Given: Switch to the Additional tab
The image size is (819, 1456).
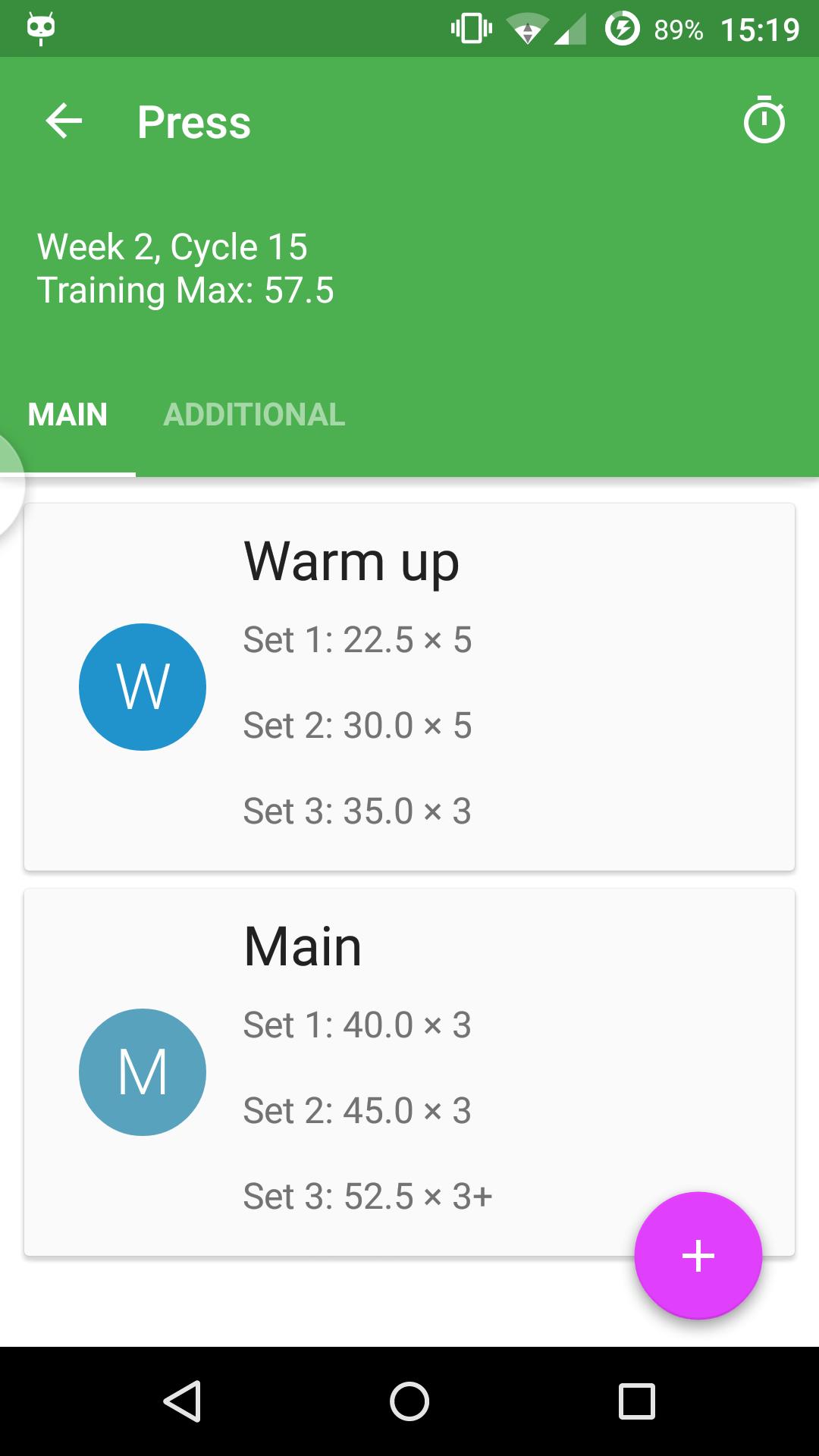Looking at the screenshot, I should 254,415.
